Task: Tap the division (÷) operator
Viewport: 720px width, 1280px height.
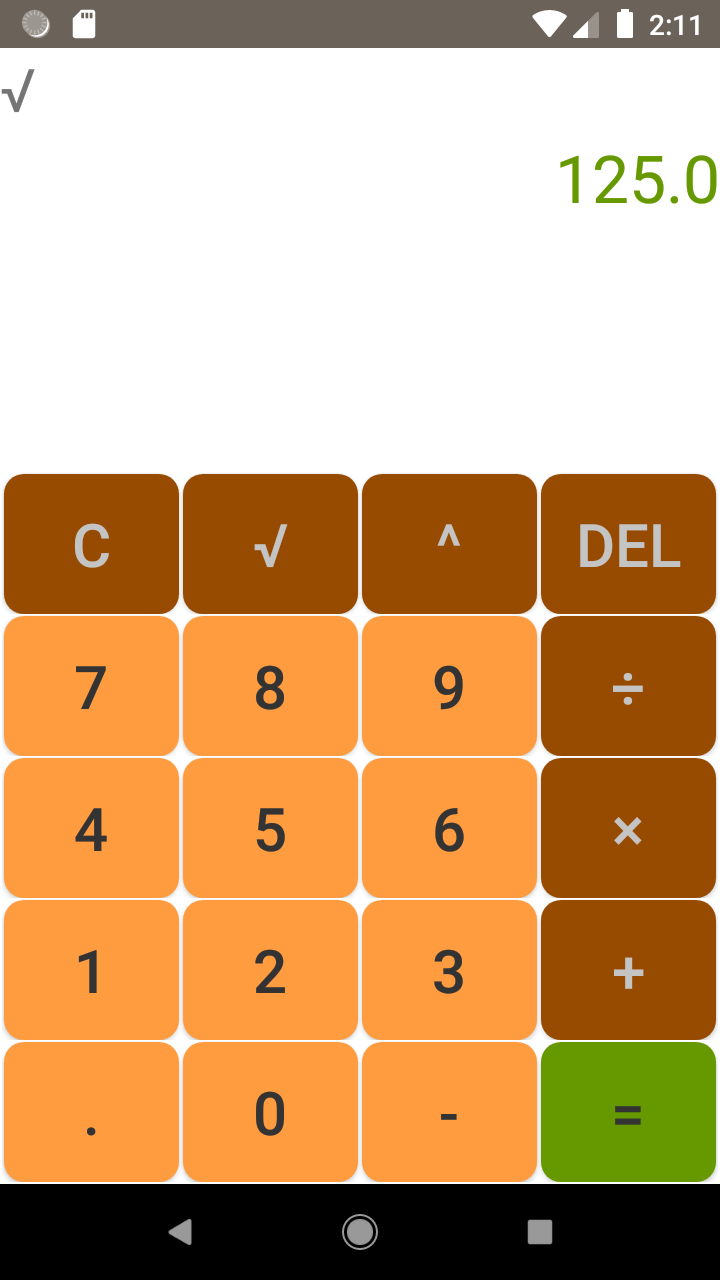Action: coord(628,685)
